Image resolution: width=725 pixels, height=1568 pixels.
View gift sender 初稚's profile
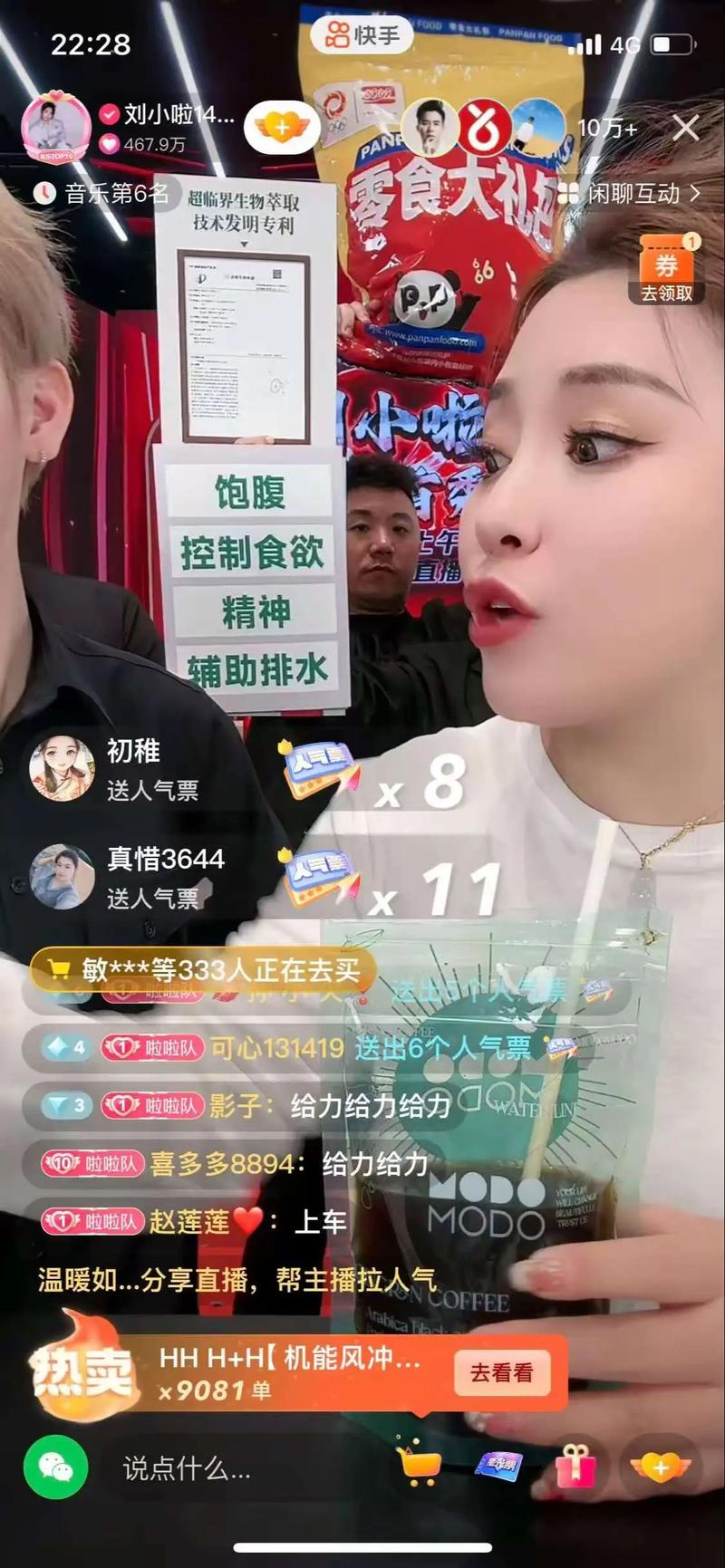click(62, 768)
